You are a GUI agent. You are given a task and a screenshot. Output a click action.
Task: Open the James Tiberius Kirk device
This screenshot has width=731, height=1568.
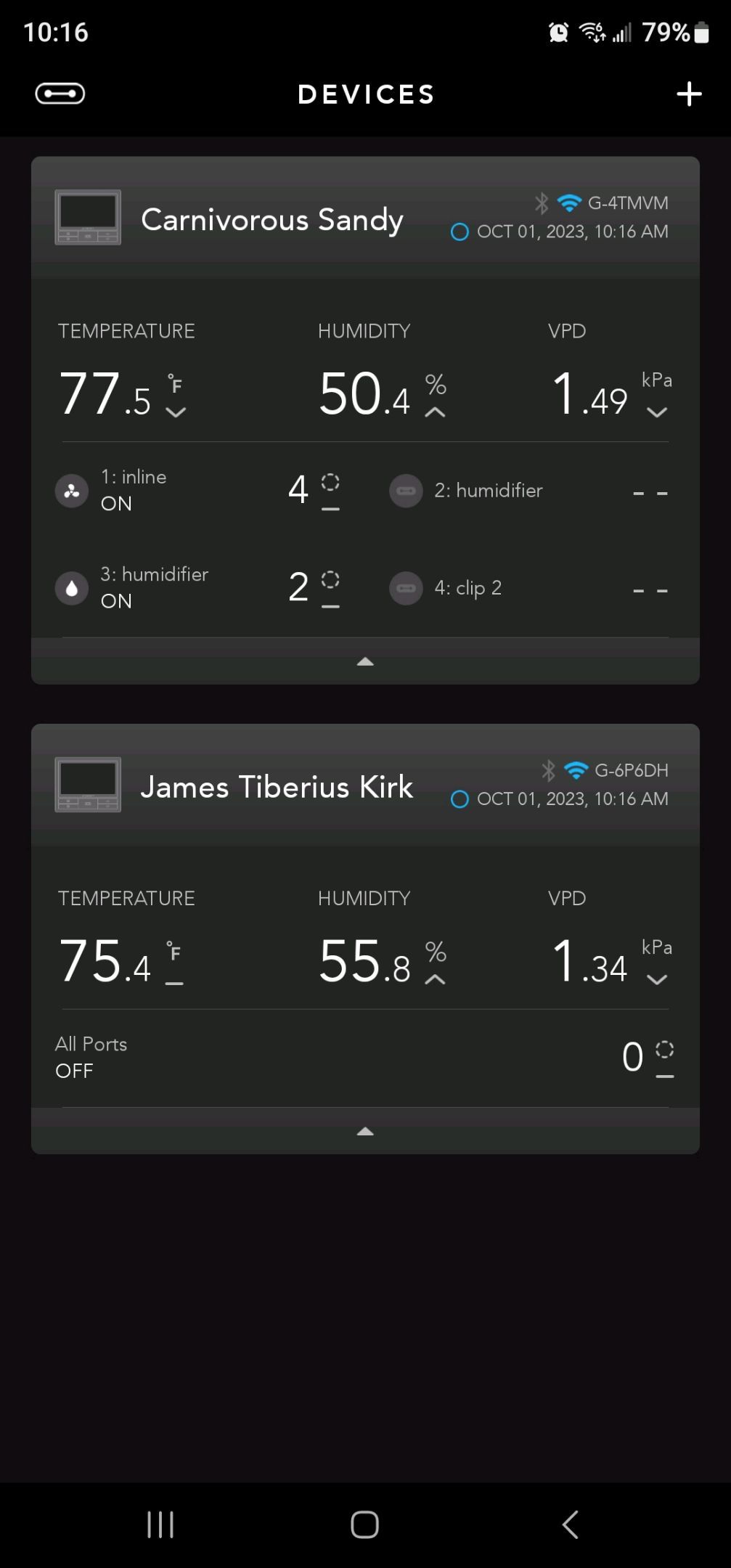click(276, 787)
